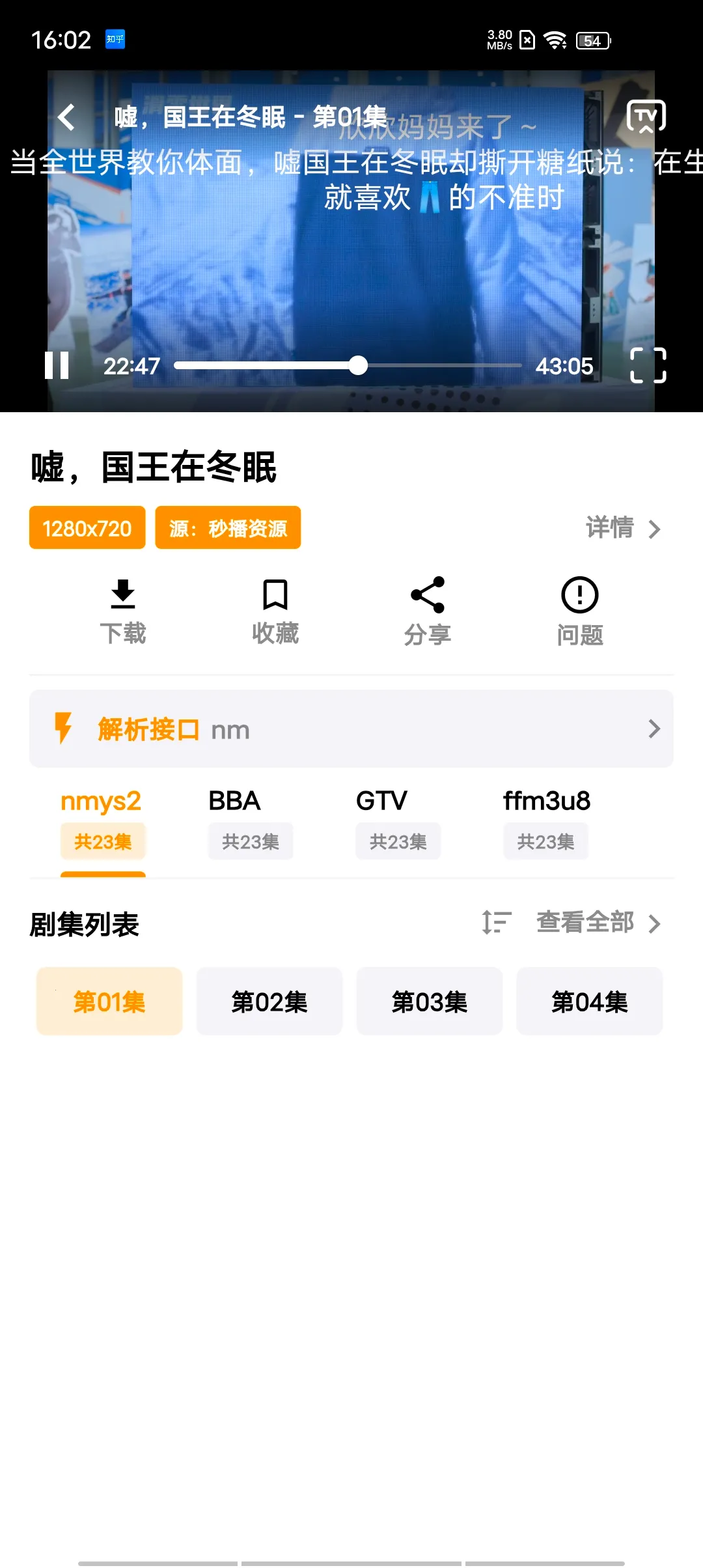703x1568 pixels.
Task: Select episode 第02集
Action: point(269,1001)
